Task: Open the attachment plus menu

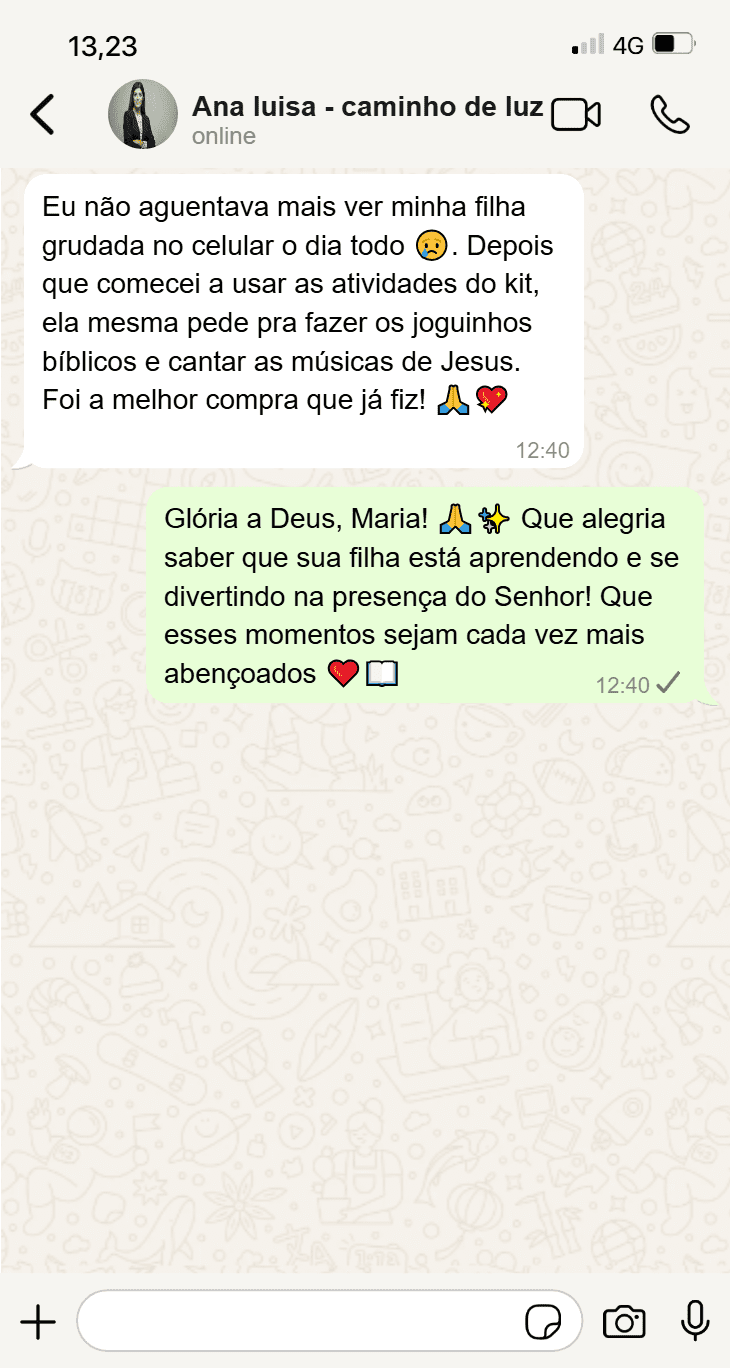Action: click(38, 1322)
